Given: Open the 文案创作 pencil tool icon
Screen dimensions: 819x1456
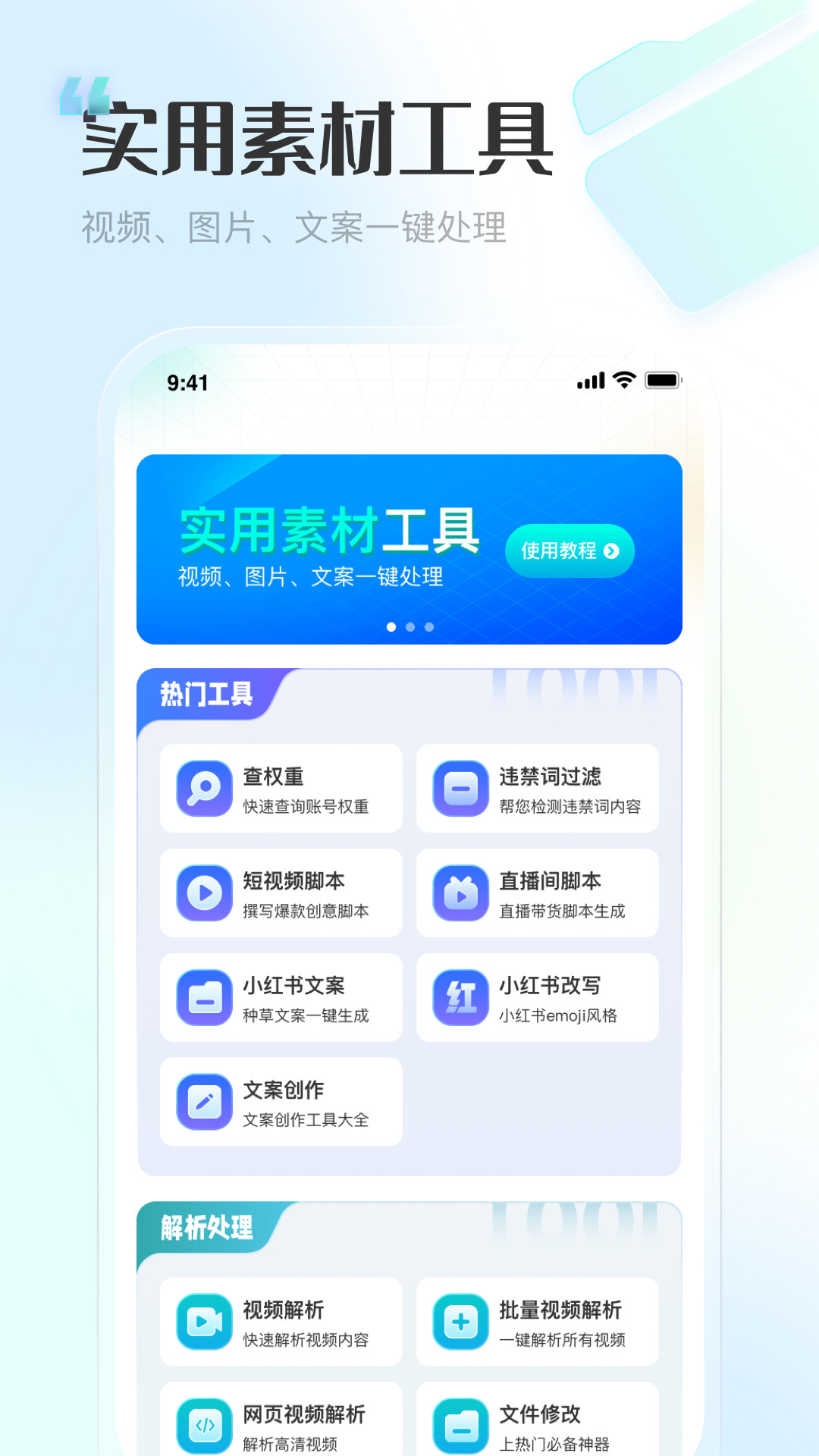Looking at the screenshot, I should tap(203, 1102).
